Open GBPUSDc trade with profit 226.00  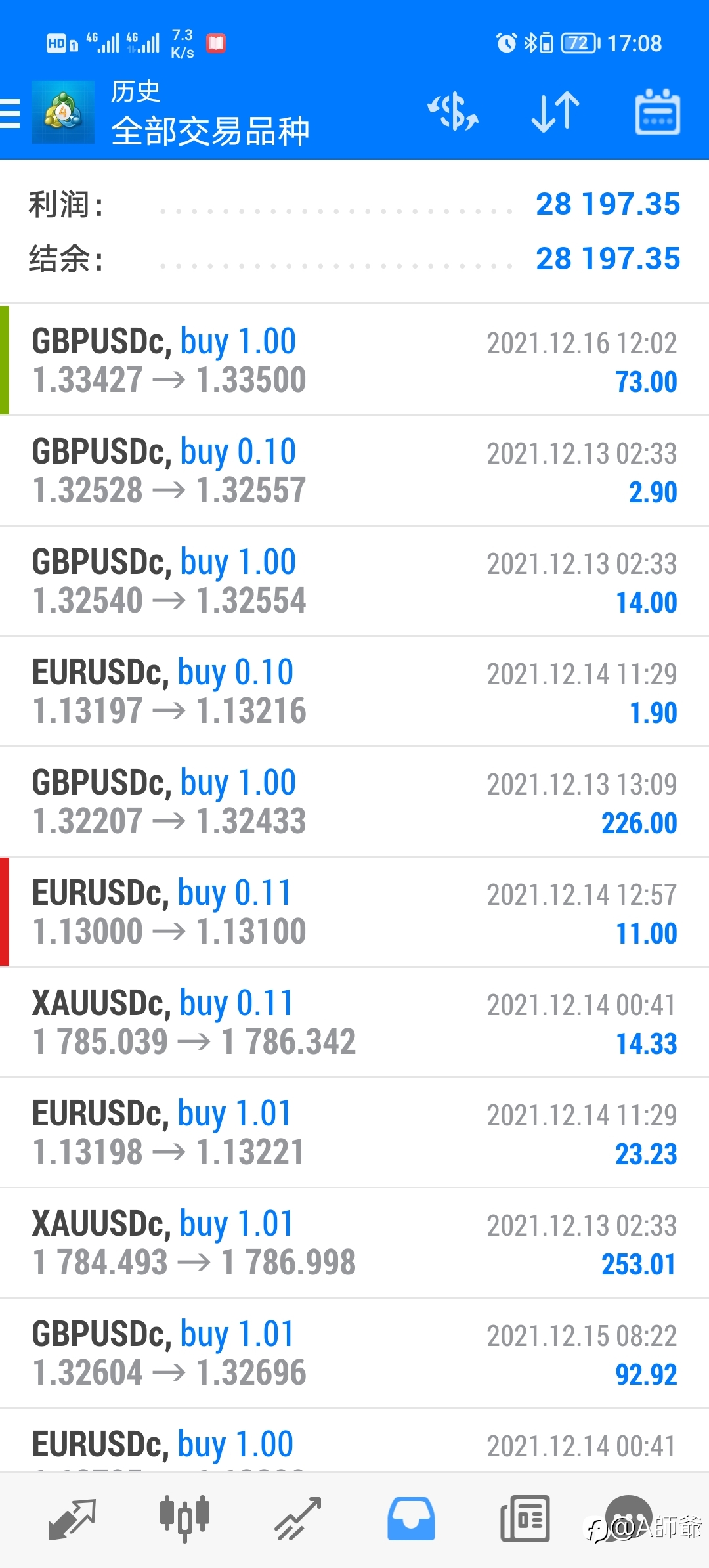point(354,801)
